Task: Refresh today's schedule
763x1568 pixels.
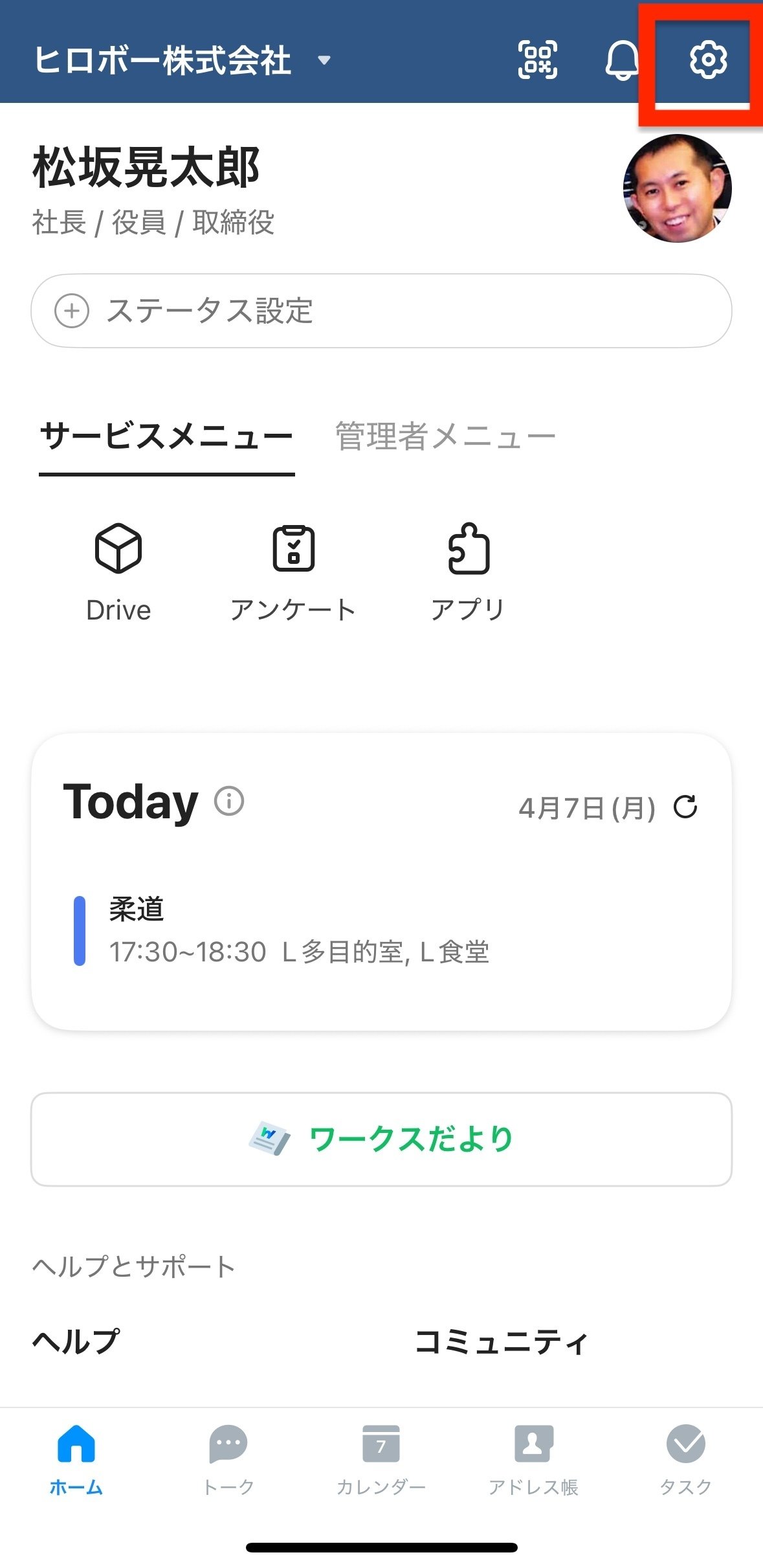Action: pyautogui.click(x=685, y=807)
